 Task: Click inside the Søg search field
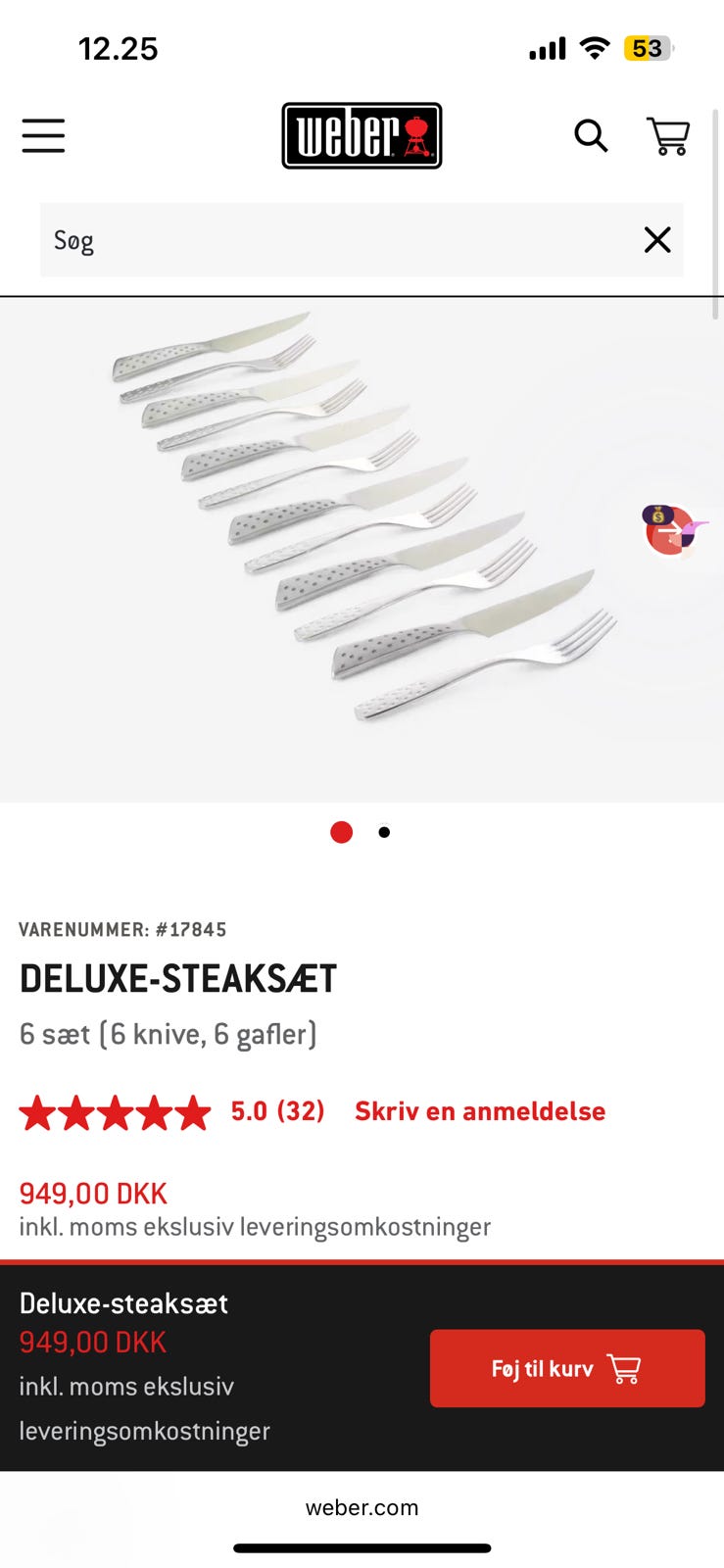[x=294, y=240]
